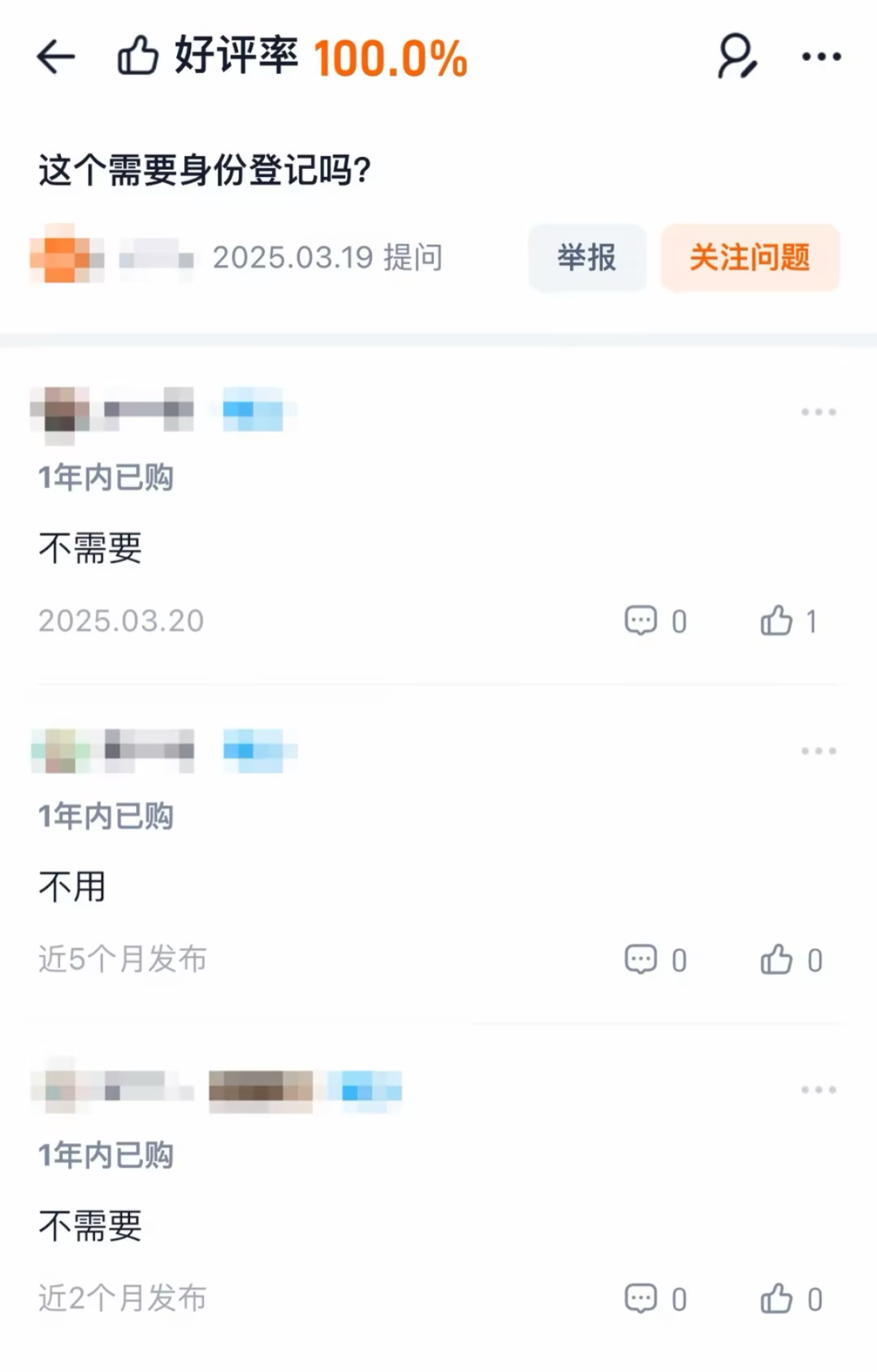Viewport: 877px width, 1372px height.
Task: Comment on the 近2个月发布 answer
Action: point(641,1299)
